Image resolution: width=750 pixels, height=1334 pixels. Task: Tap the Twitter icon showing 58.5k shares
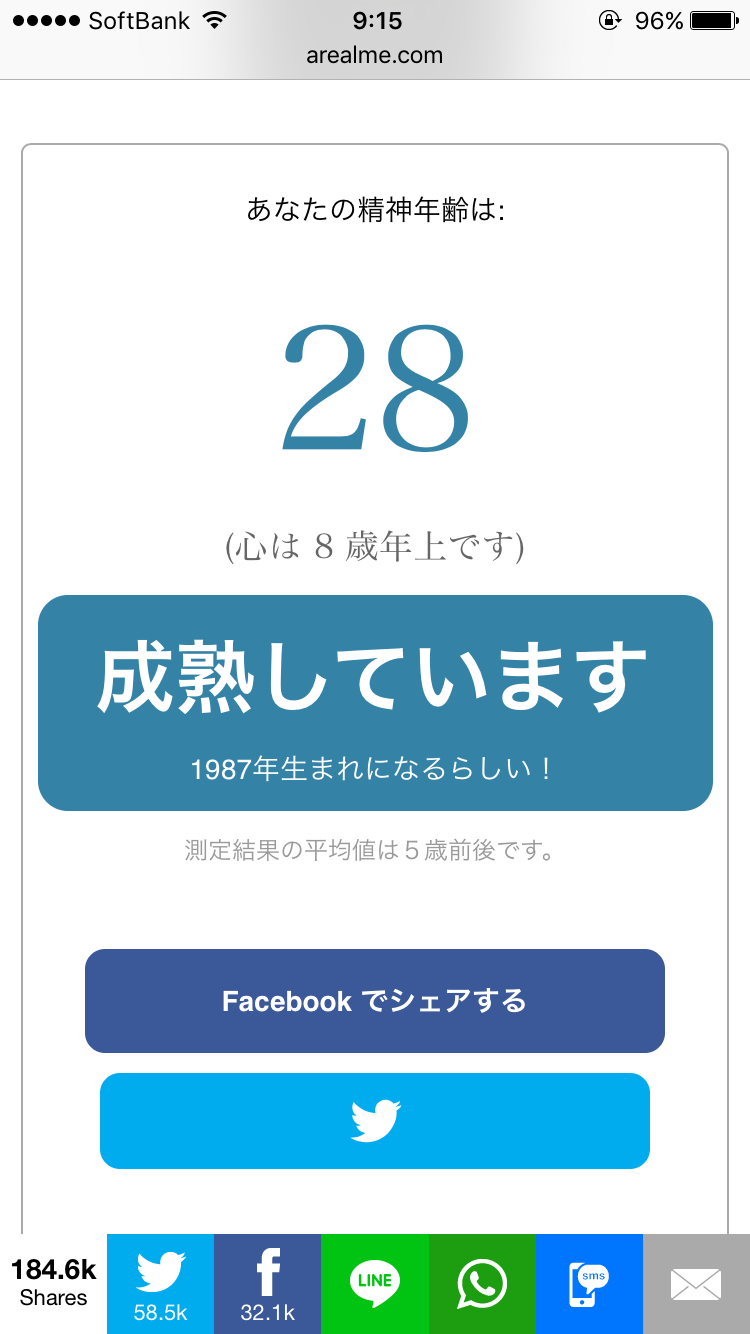click(x=160, y=1284)
